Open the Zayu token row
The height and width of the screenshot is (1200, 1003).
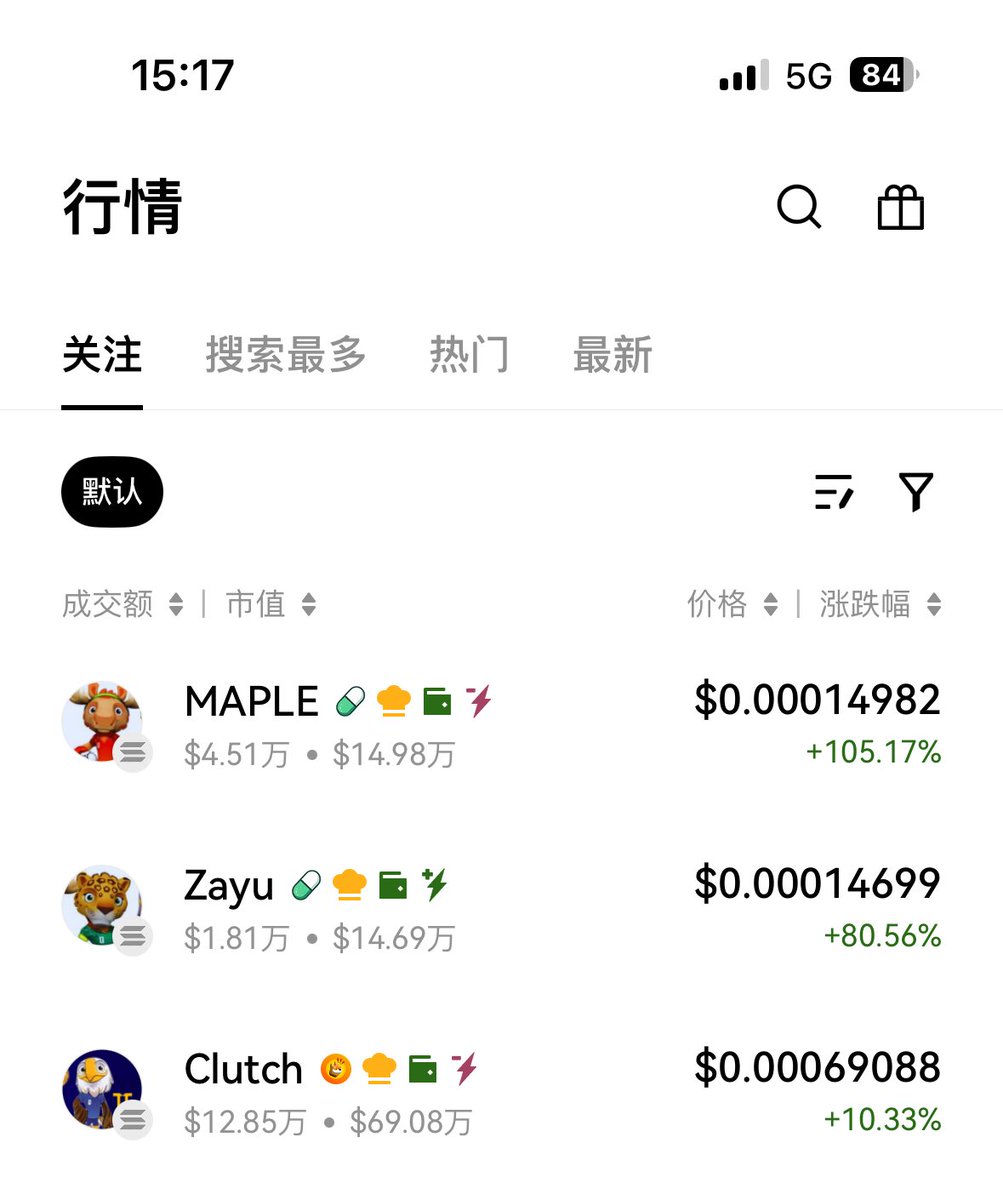[500, 908]
